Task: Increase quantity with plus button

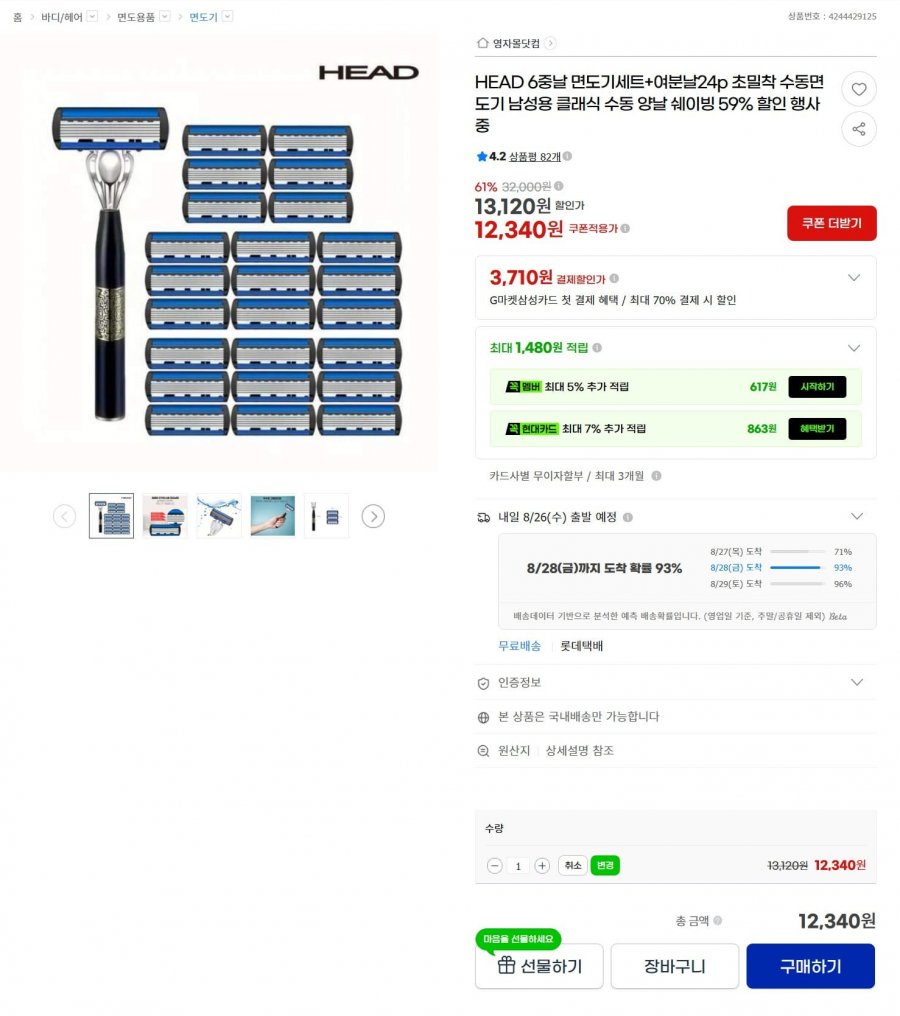Action: click(x=542, y=866)
